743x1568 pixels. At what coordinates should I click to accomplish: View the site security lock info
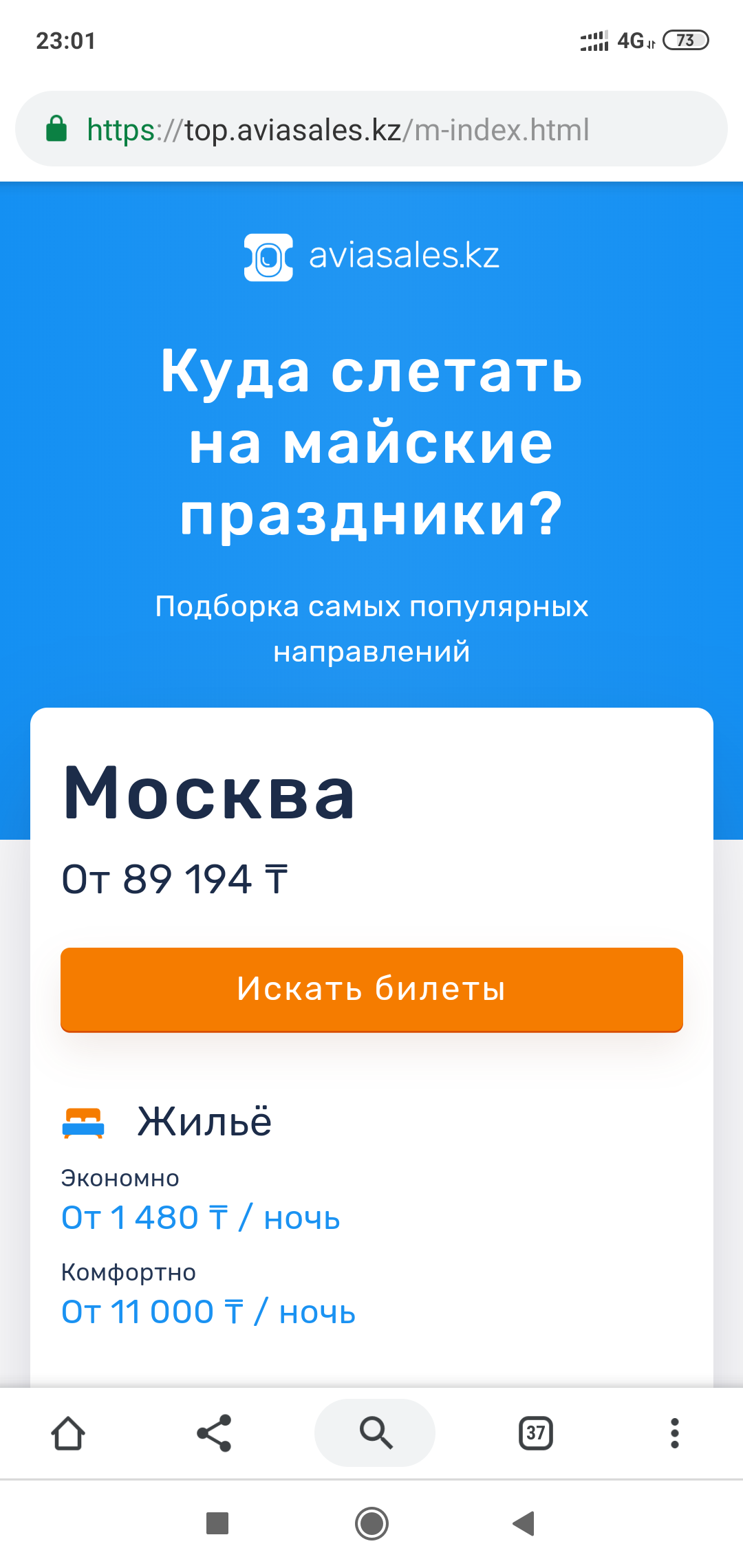tap(56, 129)
